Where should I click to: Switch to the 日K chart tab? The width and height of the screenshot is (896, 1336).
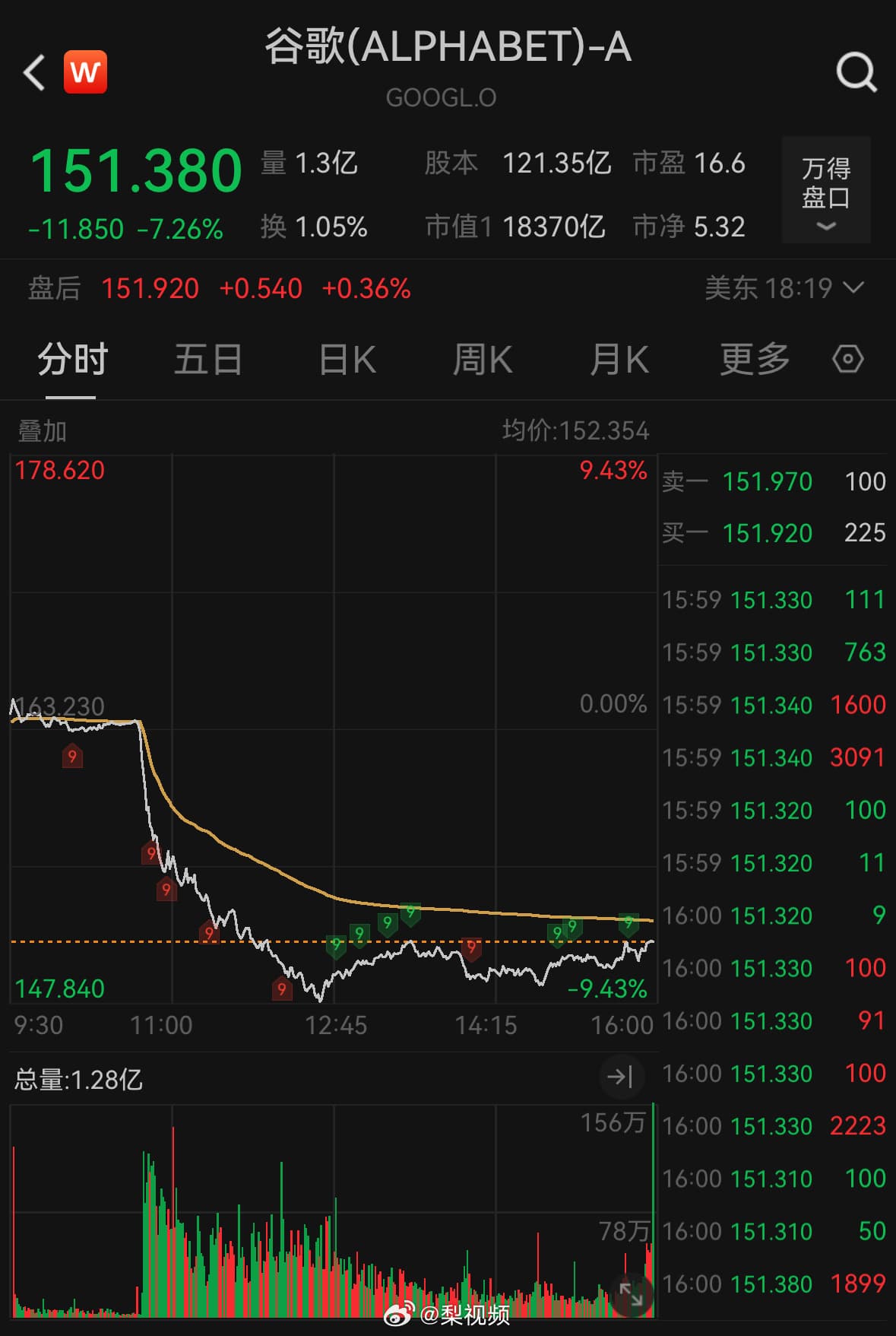tap(347, 360)
